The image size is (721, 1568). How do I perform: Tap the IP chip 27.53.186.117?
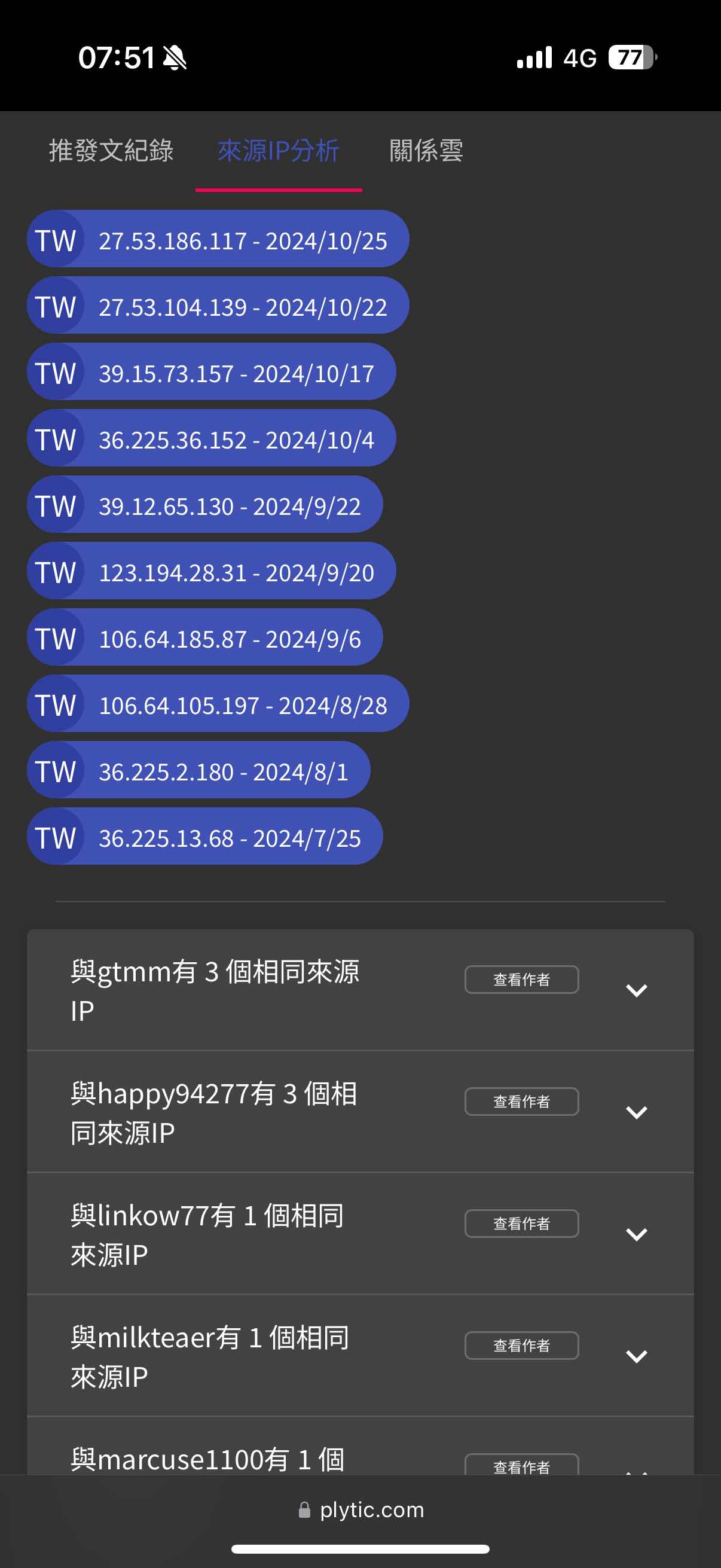(x=218, y=239)
